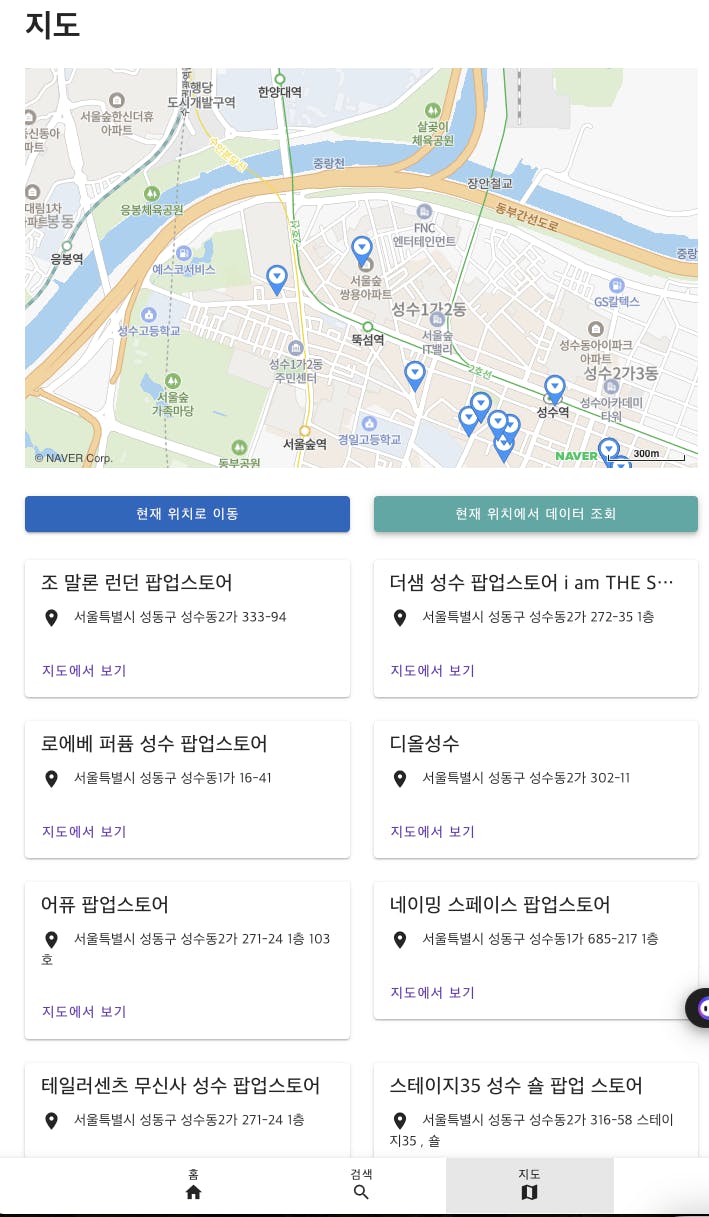
Task: Switch to the 검색 tab
Action: [361, 1185]
